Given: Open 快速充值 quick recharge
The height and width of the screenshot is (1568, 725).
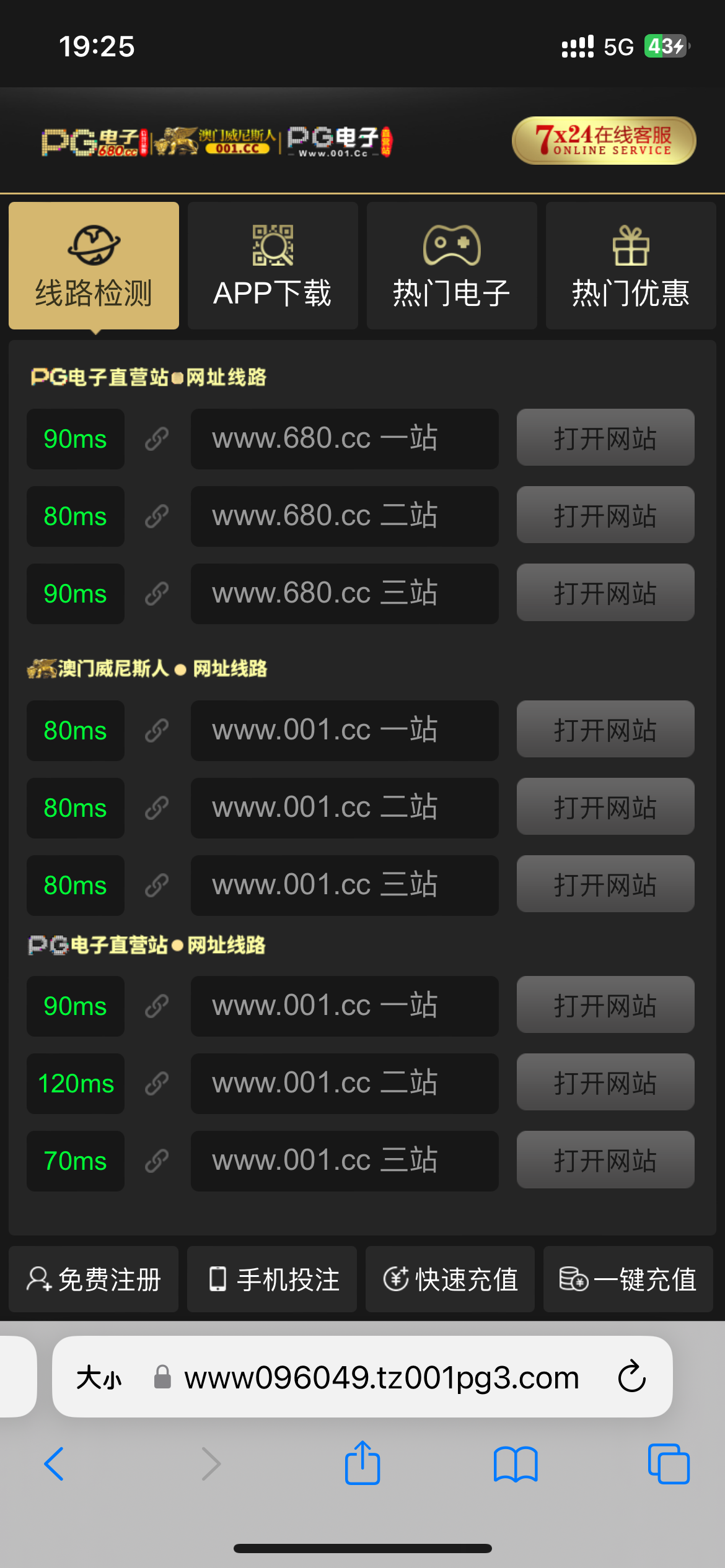Looking at the screenshot, I should click(x=450, y=1279).
